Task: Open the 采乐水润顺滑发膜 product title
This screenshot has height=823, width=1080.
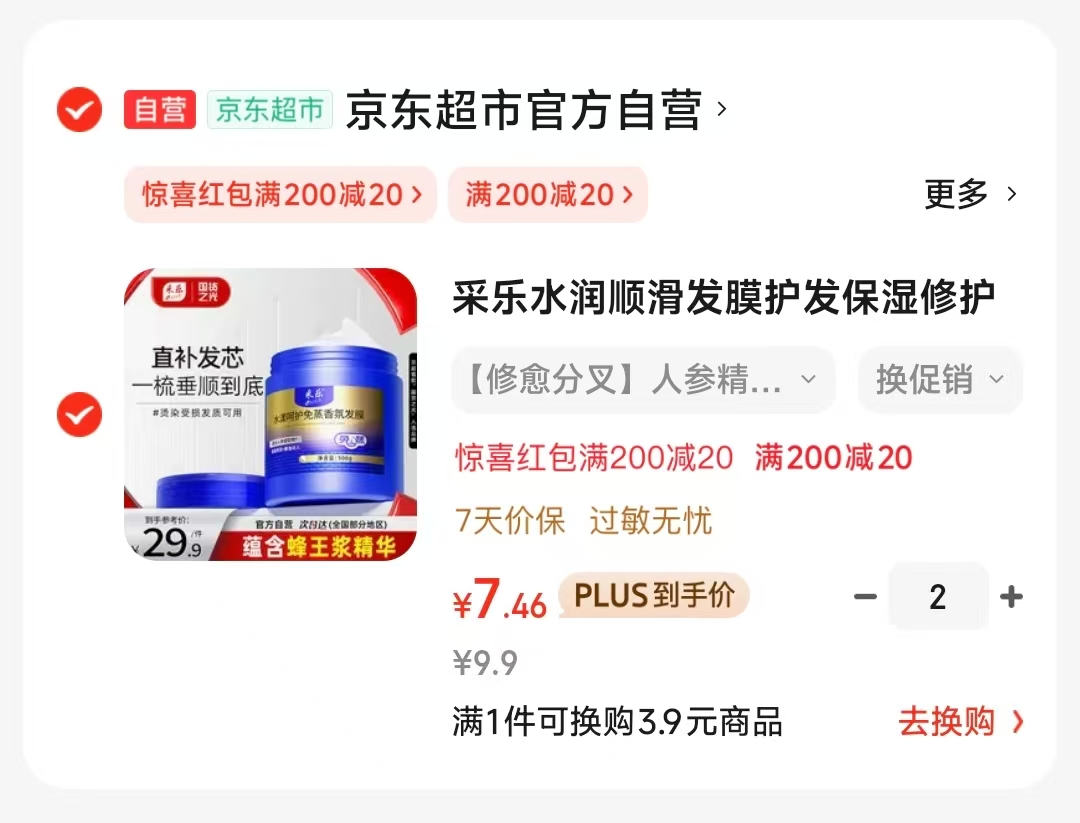Action: (x=723, y=298)
